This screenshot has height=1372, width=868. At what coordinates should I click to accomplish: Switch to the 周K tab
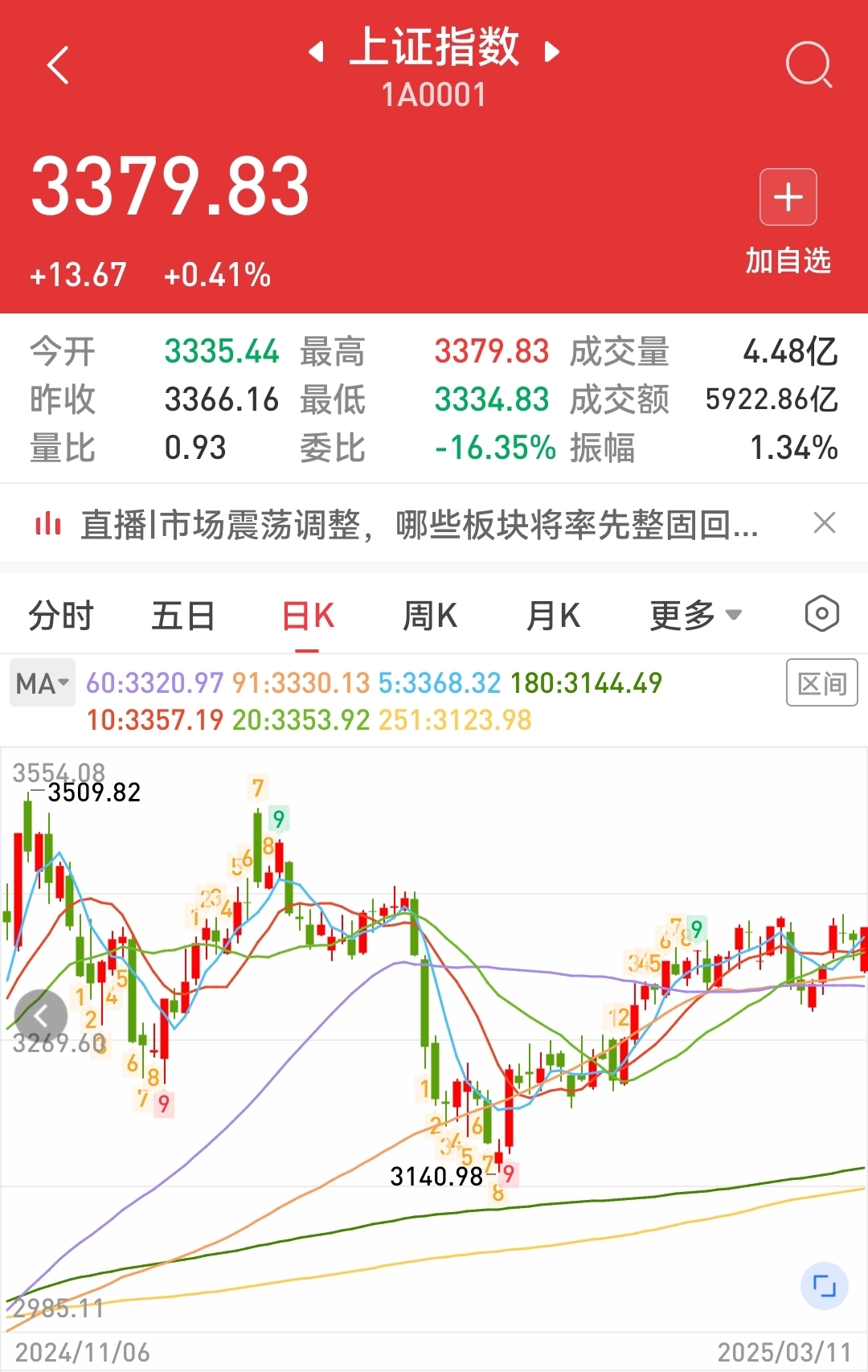click(x=430, y=614)
